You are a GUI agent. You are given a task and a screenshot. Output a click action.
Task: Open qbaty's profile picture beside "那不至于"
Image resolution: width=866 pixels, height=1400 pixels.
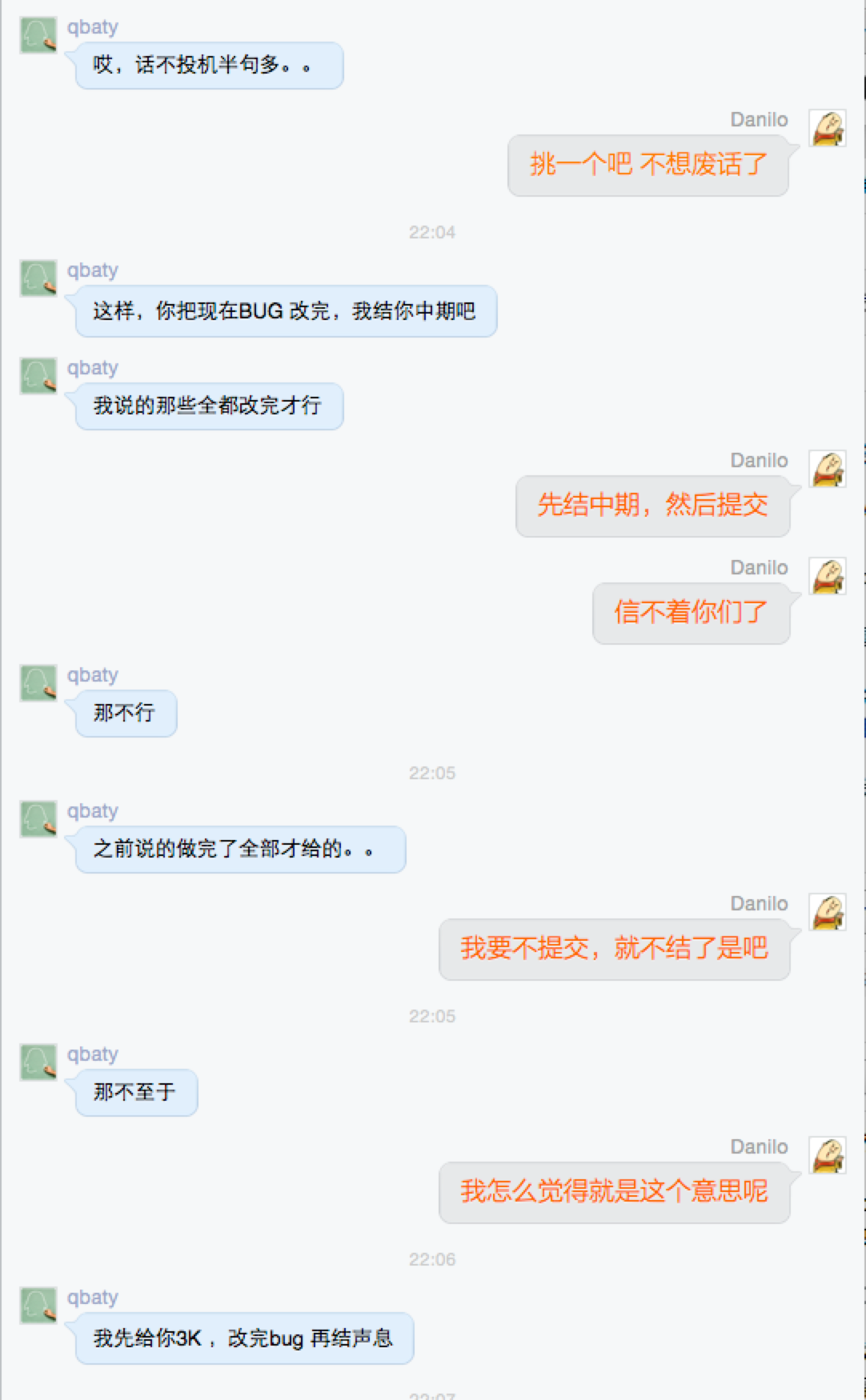click(x=38, y=1062)
